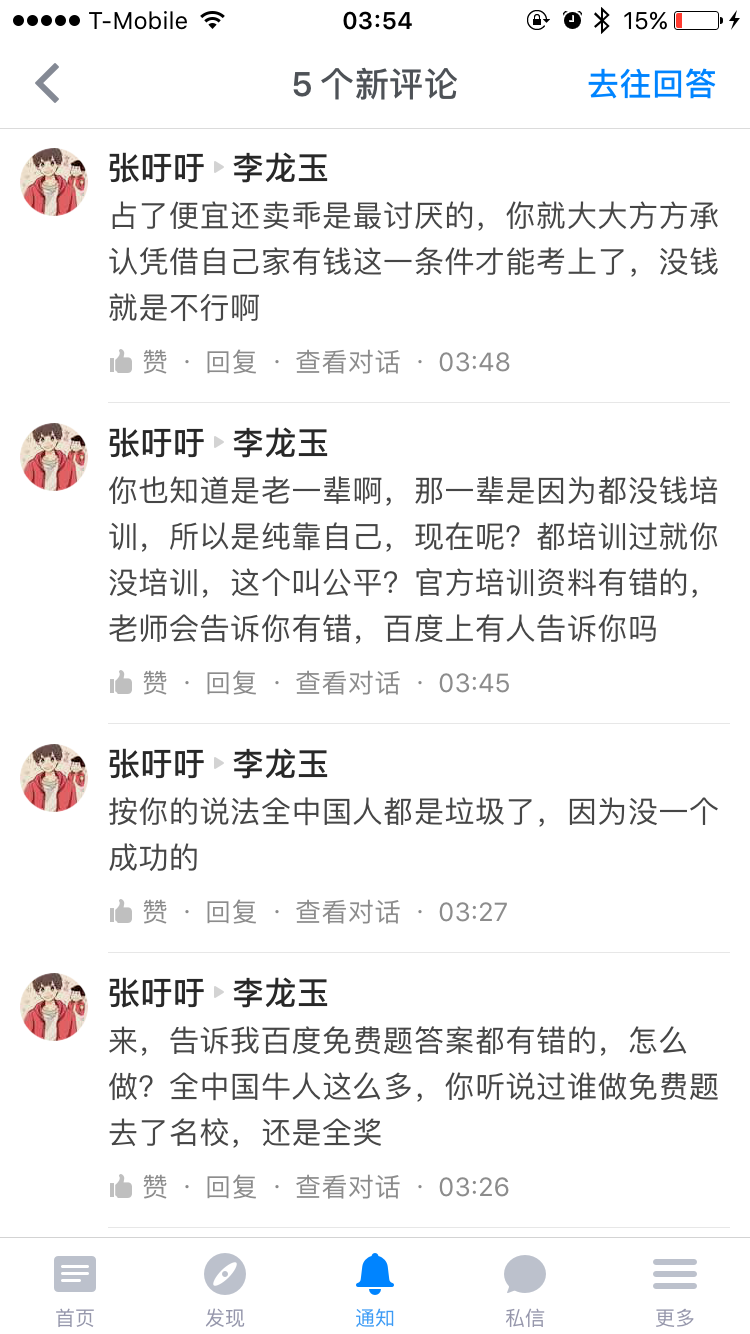
Task: Tap the back chevron in the top bar
Action: 45,83
